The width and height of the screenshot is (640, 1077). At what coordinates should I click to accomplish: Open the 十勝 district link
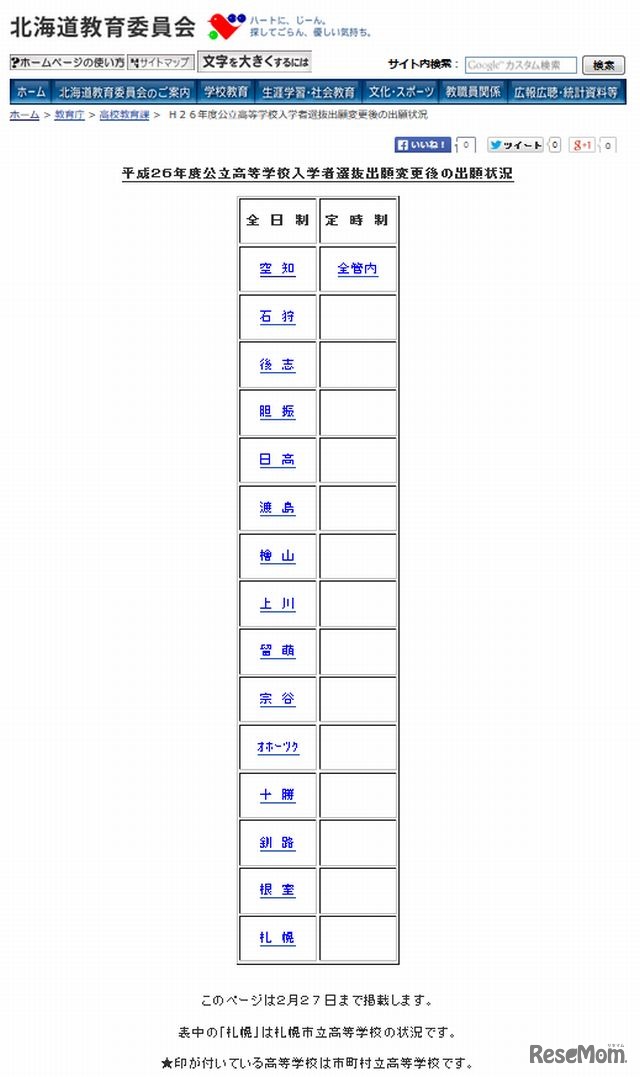point(277,795)
